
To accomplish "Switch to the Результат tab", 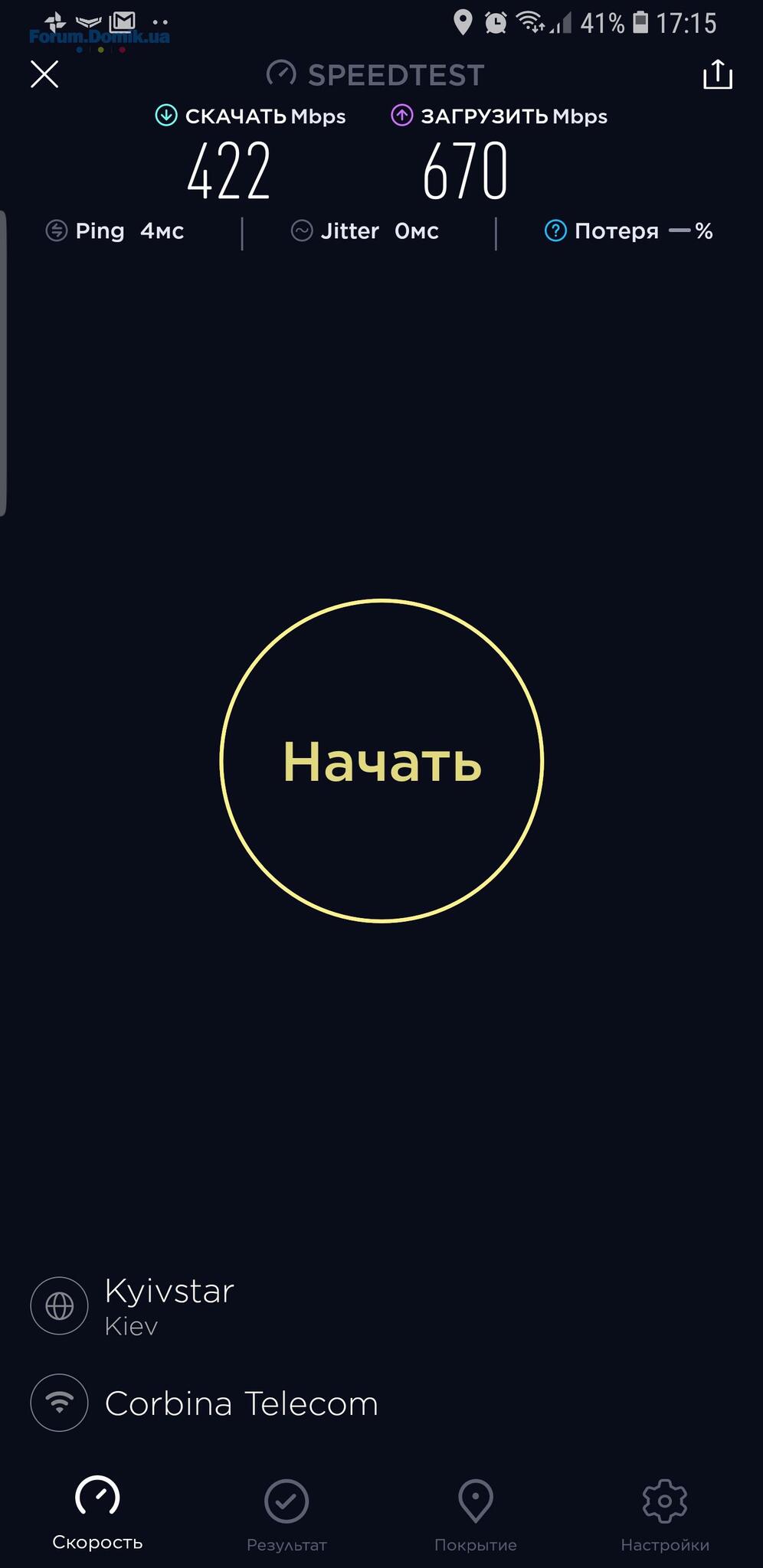I will 287,1512.
